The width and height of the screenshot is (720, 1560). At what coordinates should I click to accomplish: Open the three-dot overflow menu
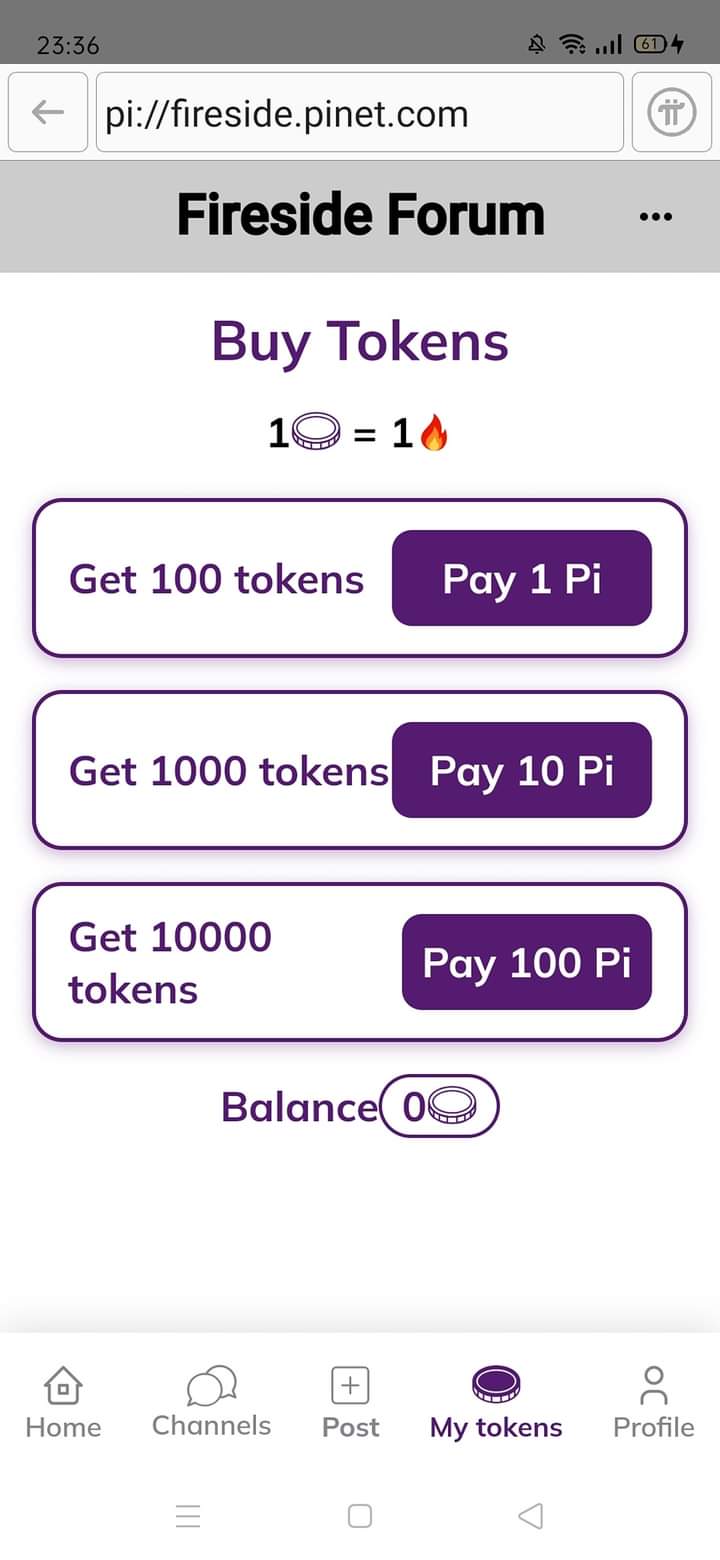655,216
